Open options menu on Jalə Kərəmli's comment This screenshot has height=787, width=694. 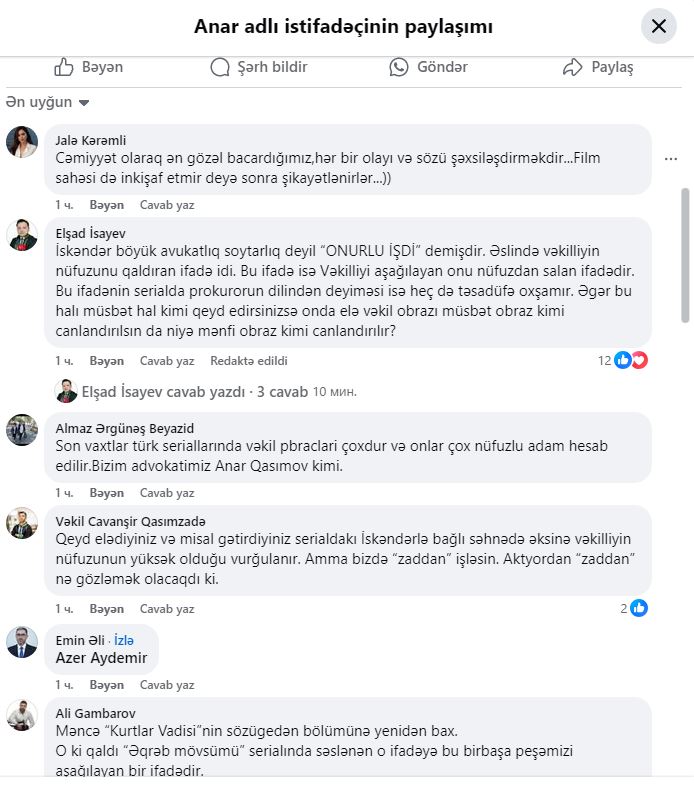pos(671,159)
